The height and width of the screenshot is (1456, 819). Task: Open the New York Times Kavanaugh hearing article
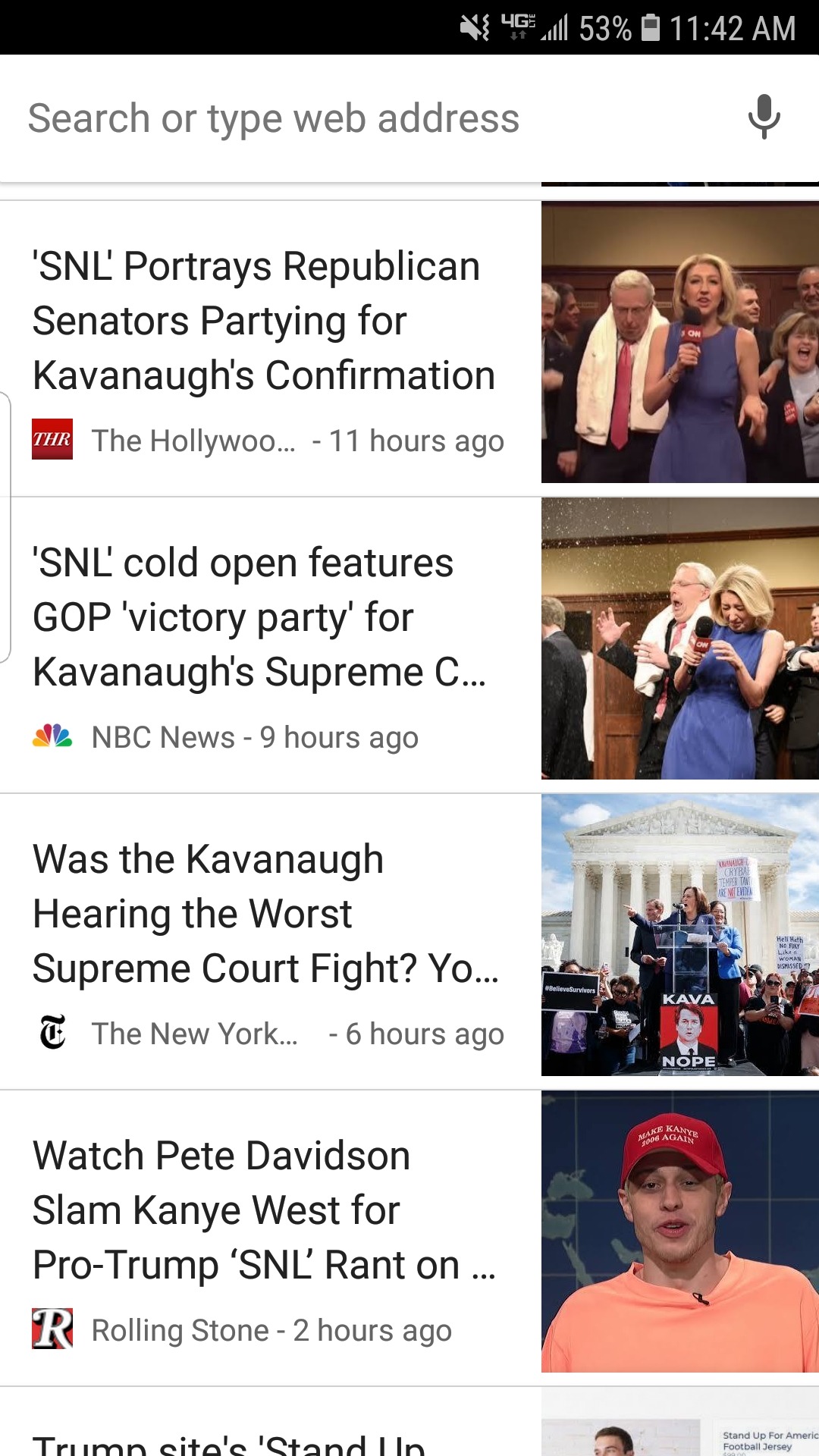tap(265, 915)
